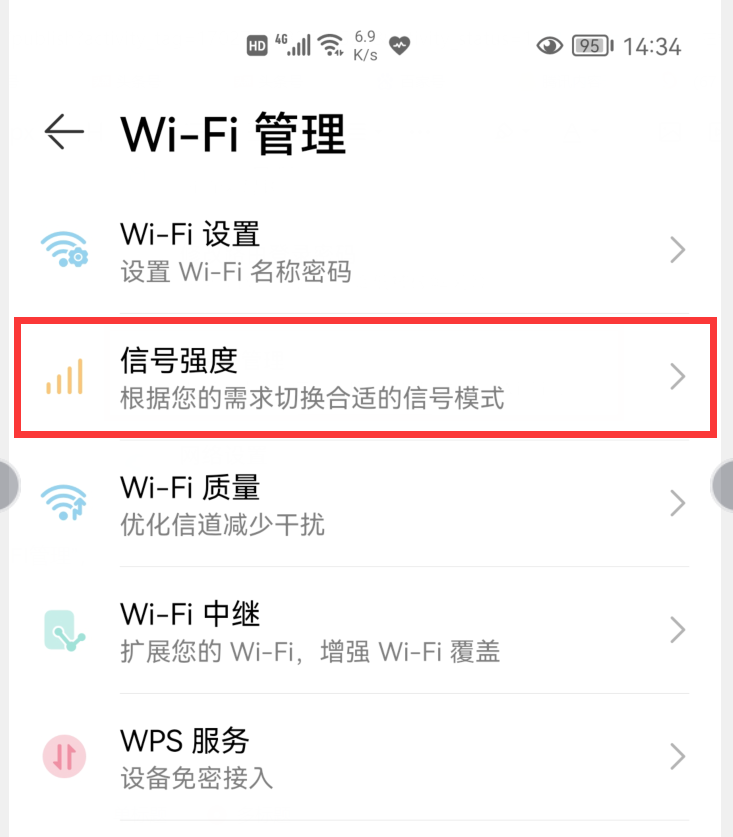
Task: Go back from Wi-Fi 管理
Action: pyautogui.click(x=64, y=132)
